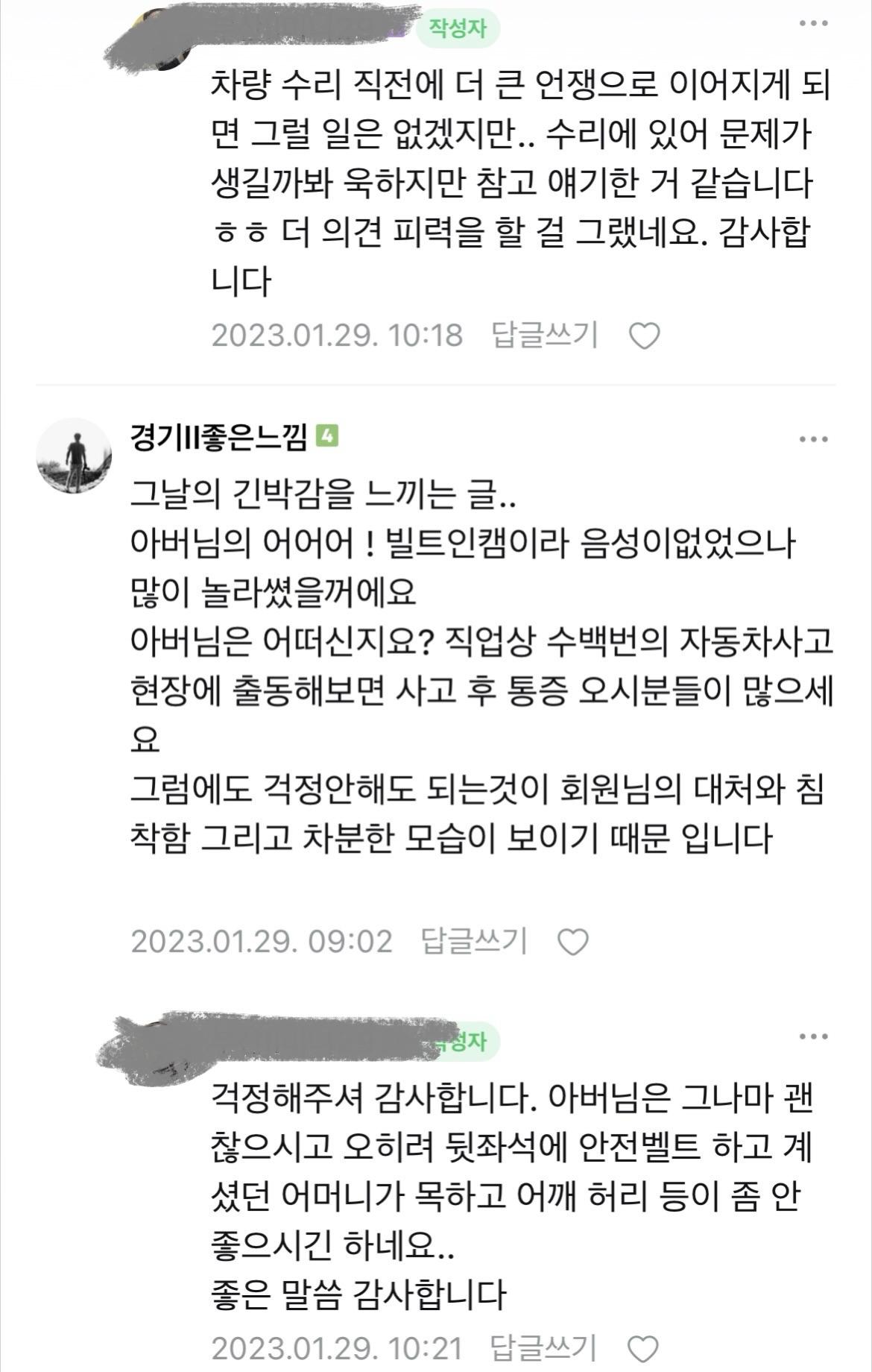Viewport: 872px width, 1372px height.
Task: Like 경기II좋은느낌's comment
Action: (x=573, y=943)
